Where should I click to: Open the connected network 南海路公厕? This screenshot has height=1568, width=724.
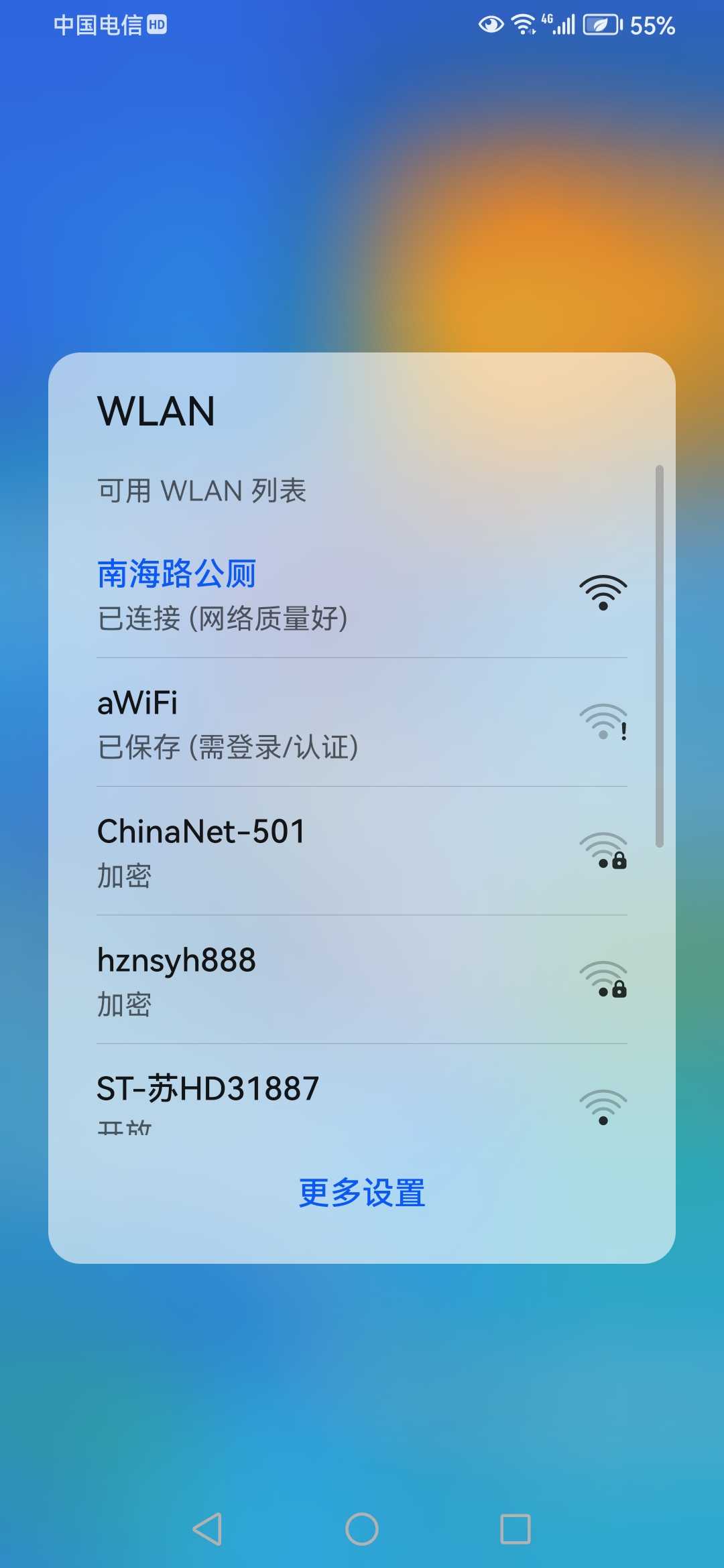pos(362,594)
